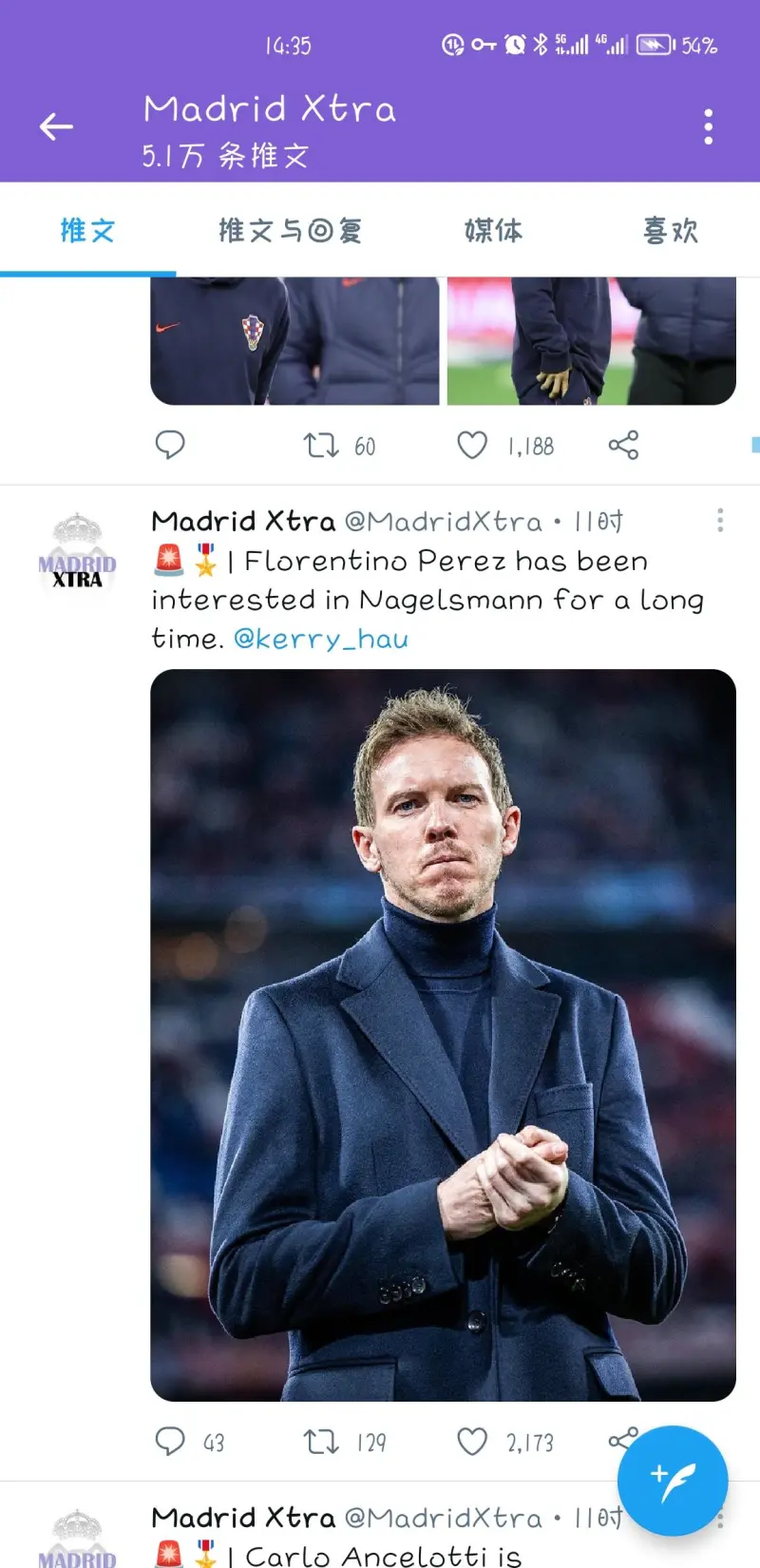Open more options on the Nagelsmann tweet

point(720,520)
